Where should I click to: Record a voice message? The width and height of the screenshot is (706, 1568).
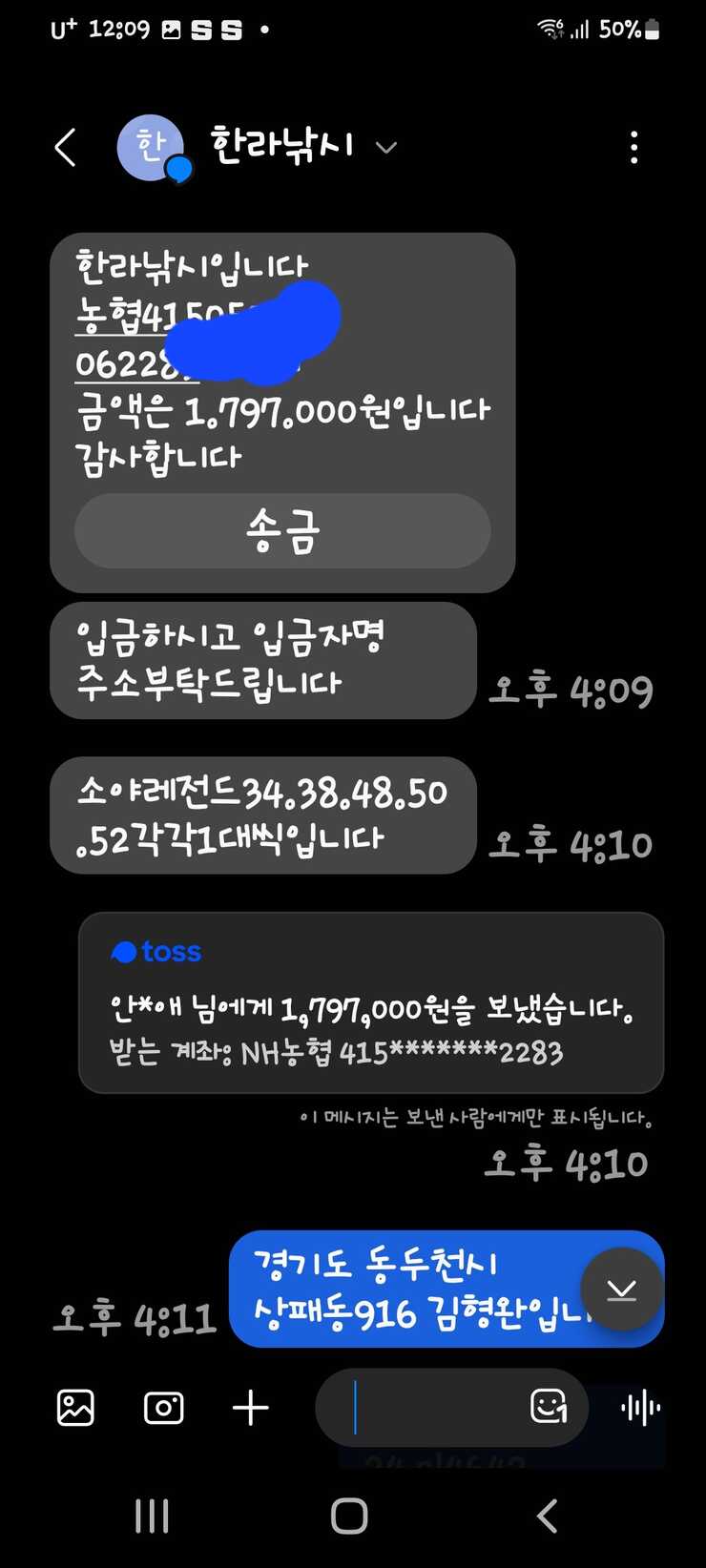coord(640,1408)
